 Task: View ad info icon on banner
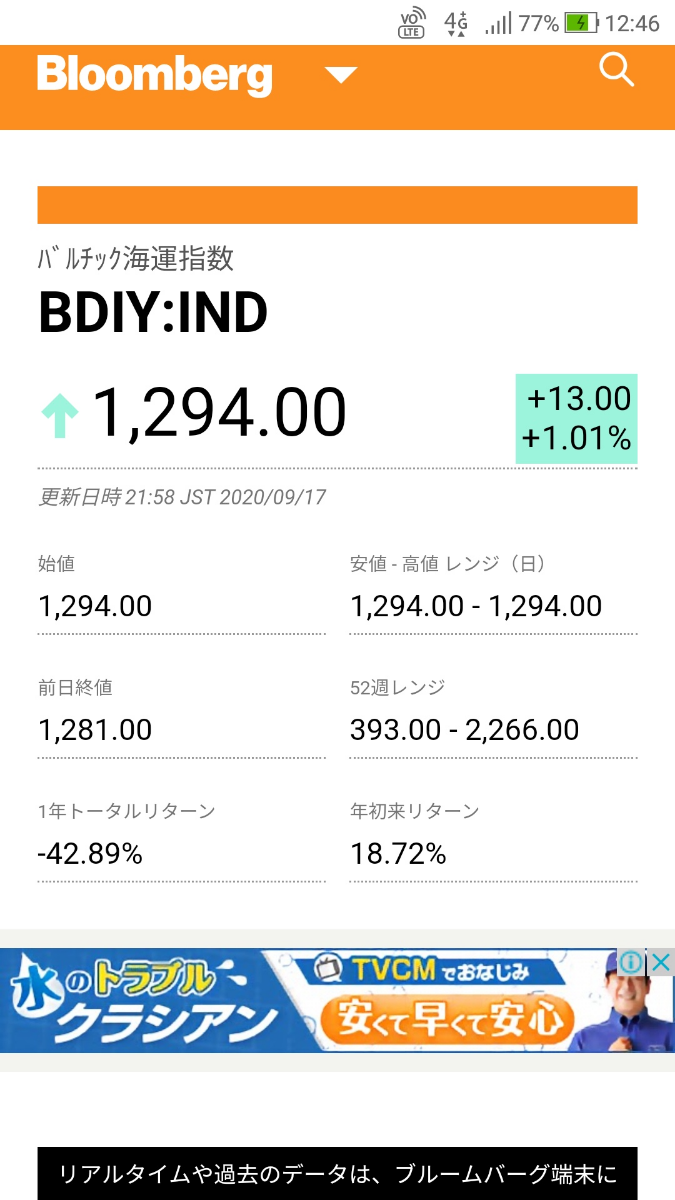tap(631, 962)
